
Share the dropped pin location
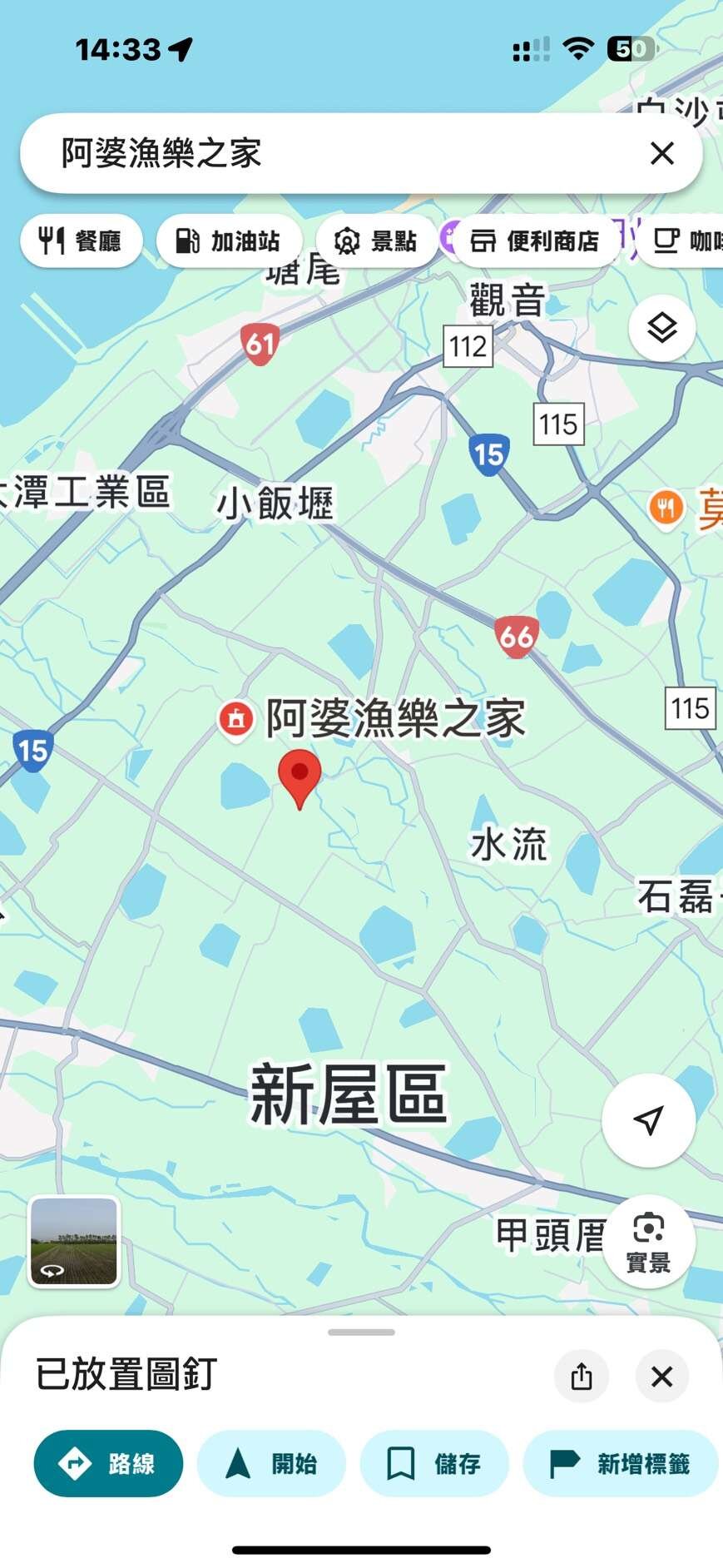click(582, 1376)
